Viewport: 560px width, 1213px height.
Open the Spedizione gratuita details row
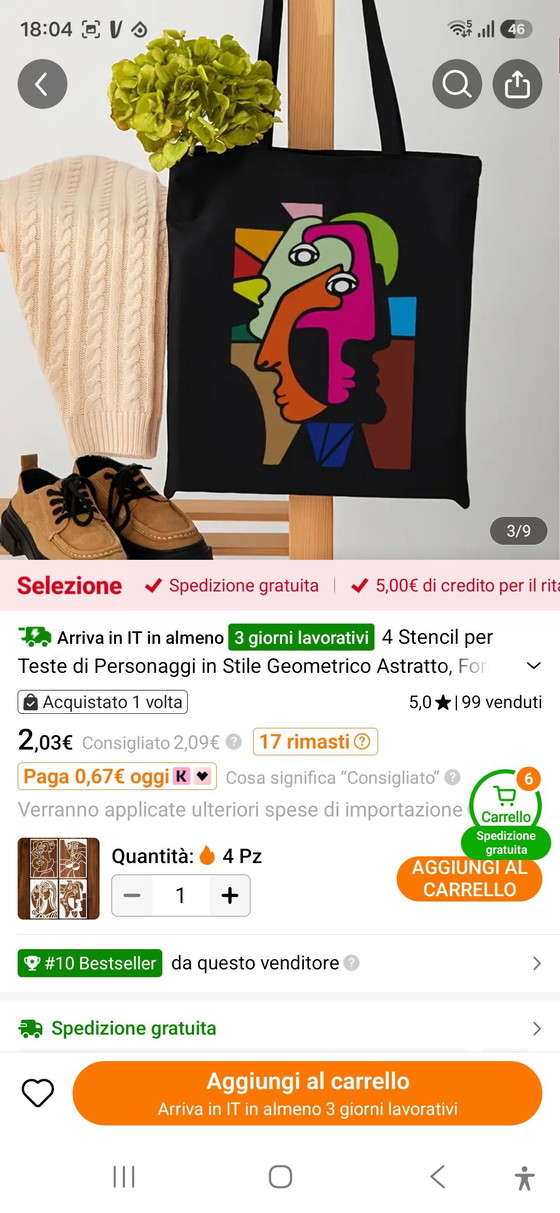pyautogui.click(x=280, y=1028)
